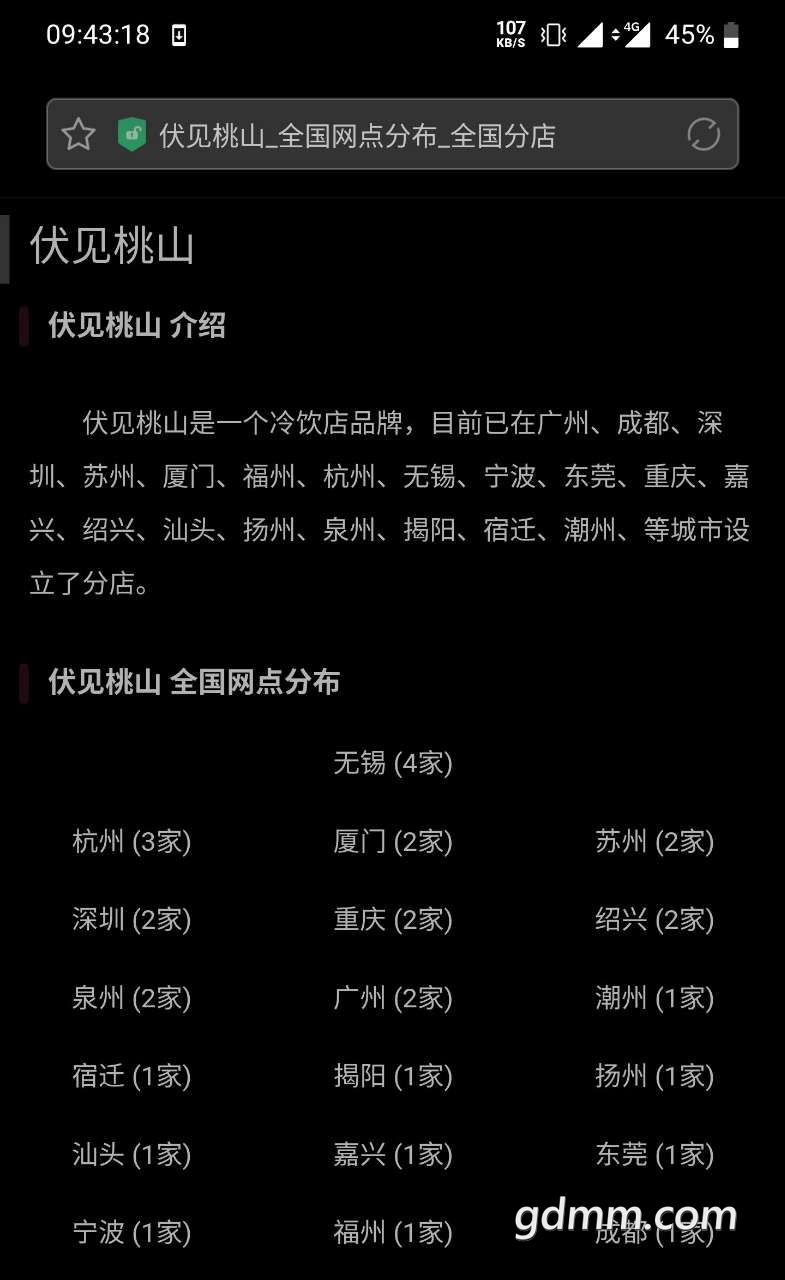Image resolution: width=785 pixels, height=1280 pixels.
Task: Reload the page with the refresh icon
Action: tap(704, 134)
